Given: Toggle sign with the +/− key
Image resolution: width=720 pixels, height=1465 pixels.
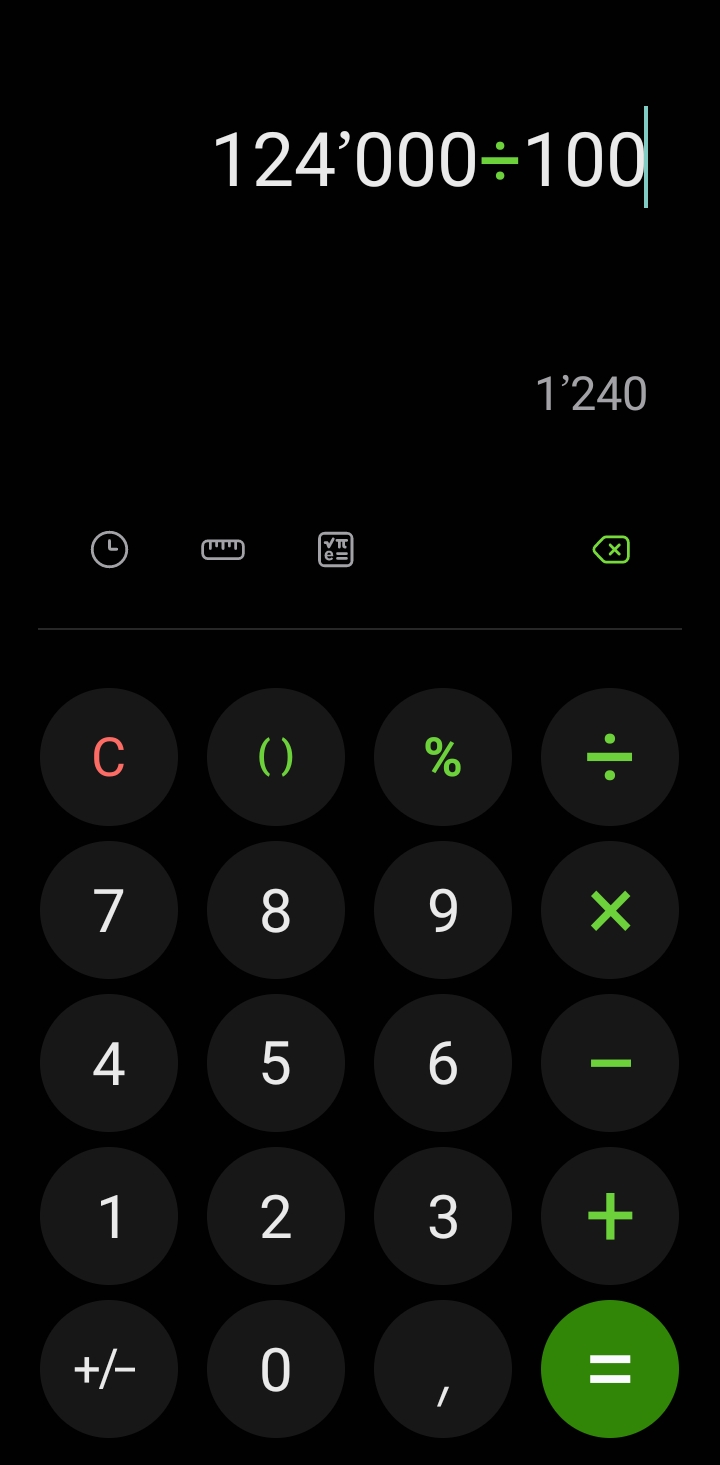Looking at the screenshot, I should point(109,1369).
